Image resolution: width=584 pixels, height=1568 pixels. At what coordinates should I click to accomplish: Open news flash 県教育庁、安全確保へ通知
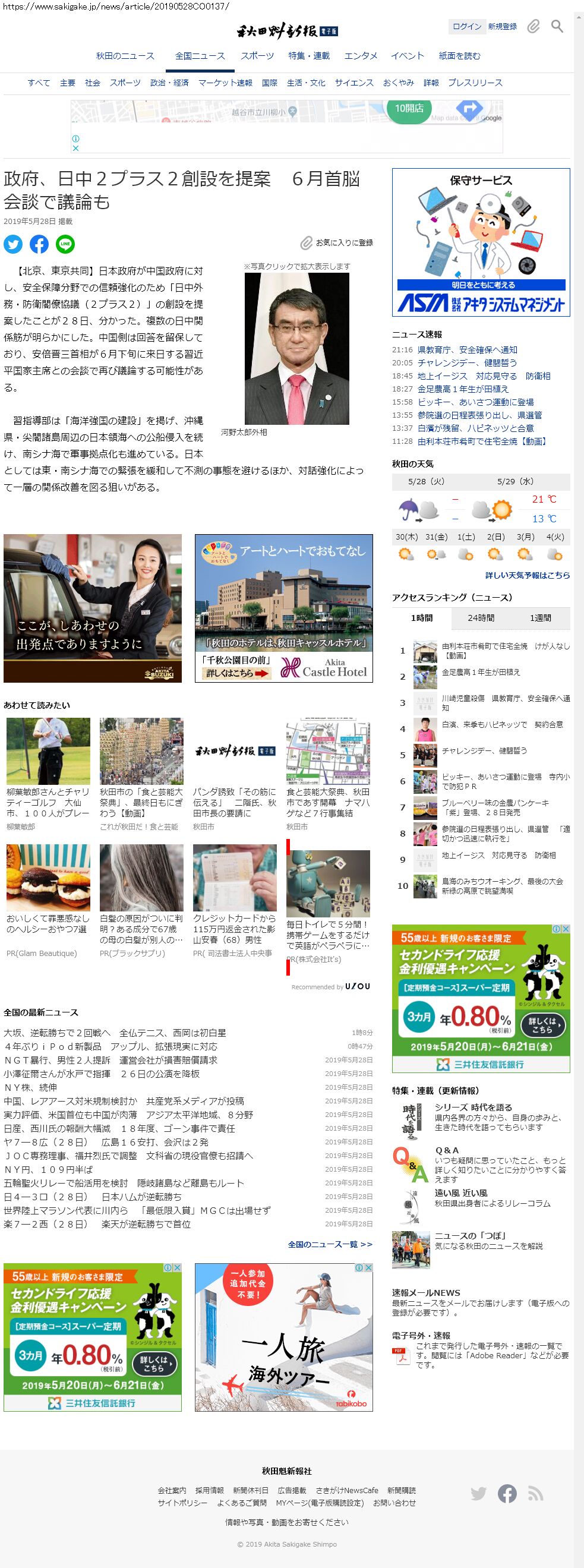tap(466, 350)
